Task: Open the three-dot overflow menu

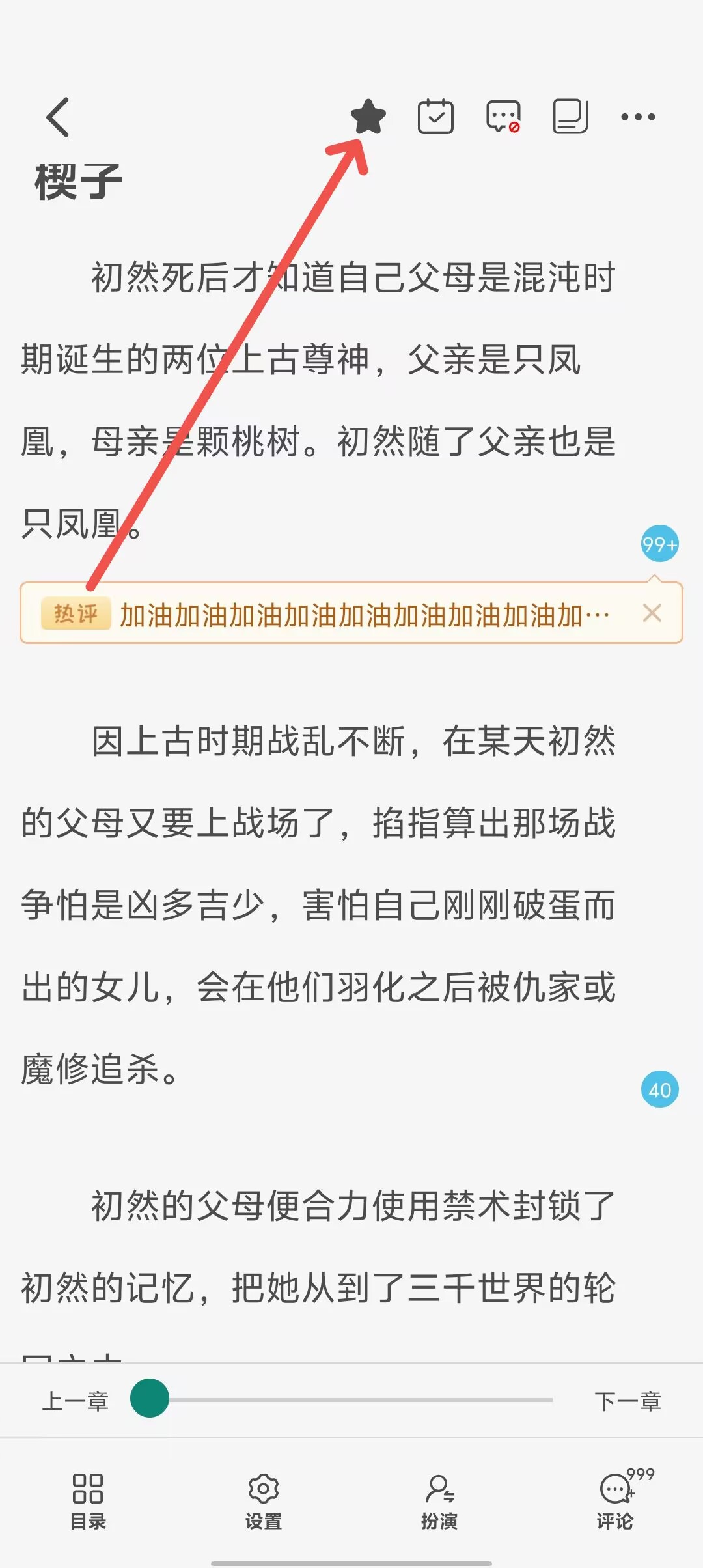Action: pos(638,117)
